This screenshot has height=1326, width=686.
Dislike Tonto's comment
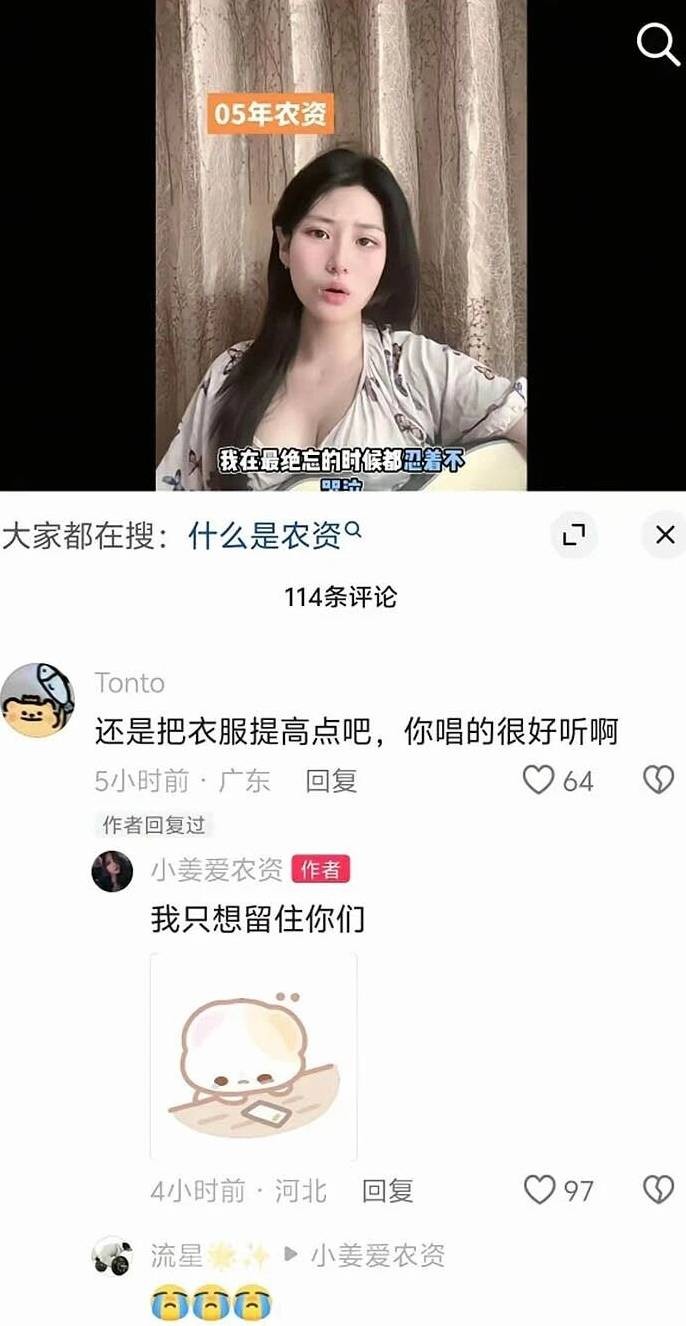click(658, 780)
